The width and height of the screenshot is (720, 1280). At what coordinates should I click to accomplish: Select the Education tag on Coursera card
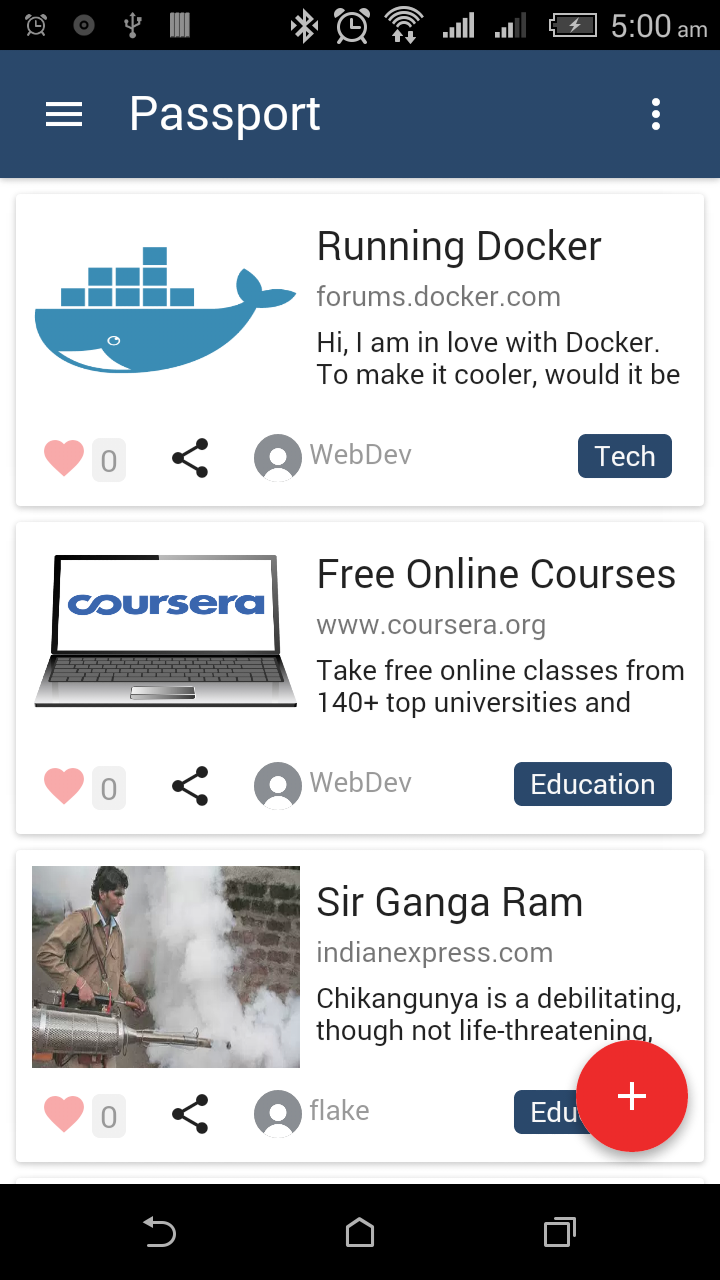(x=593, y=784)
